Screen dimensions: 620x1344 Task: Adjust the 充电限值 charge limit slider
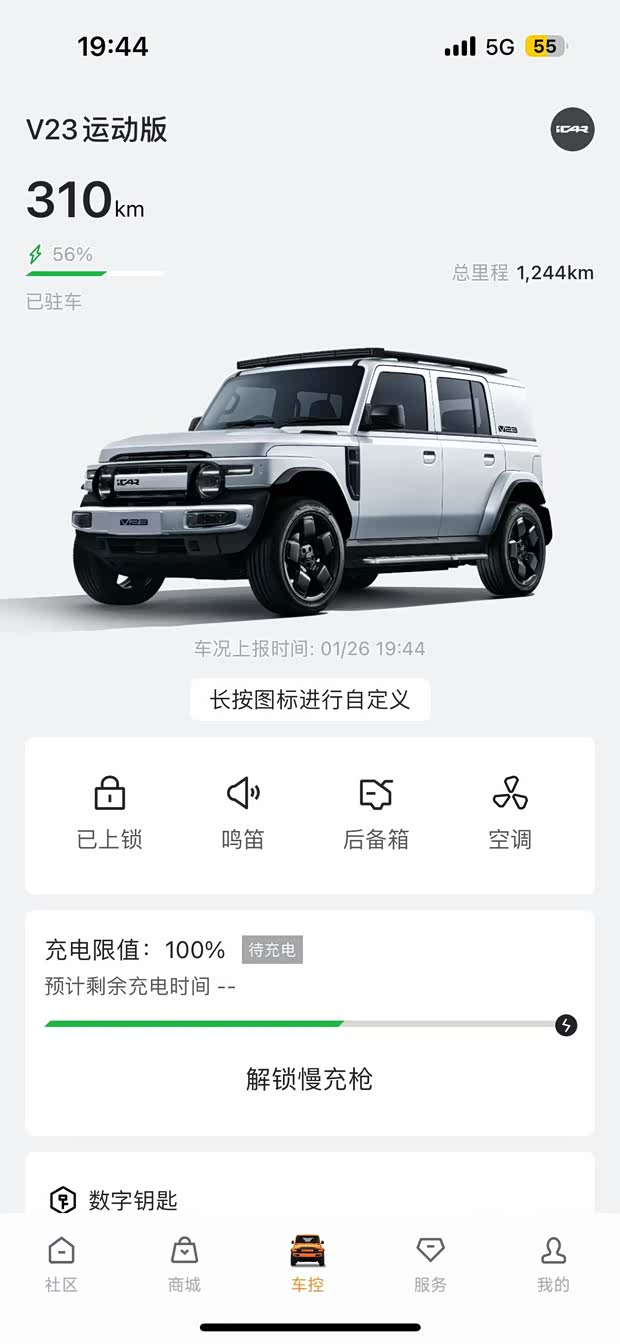(565, 1025)
